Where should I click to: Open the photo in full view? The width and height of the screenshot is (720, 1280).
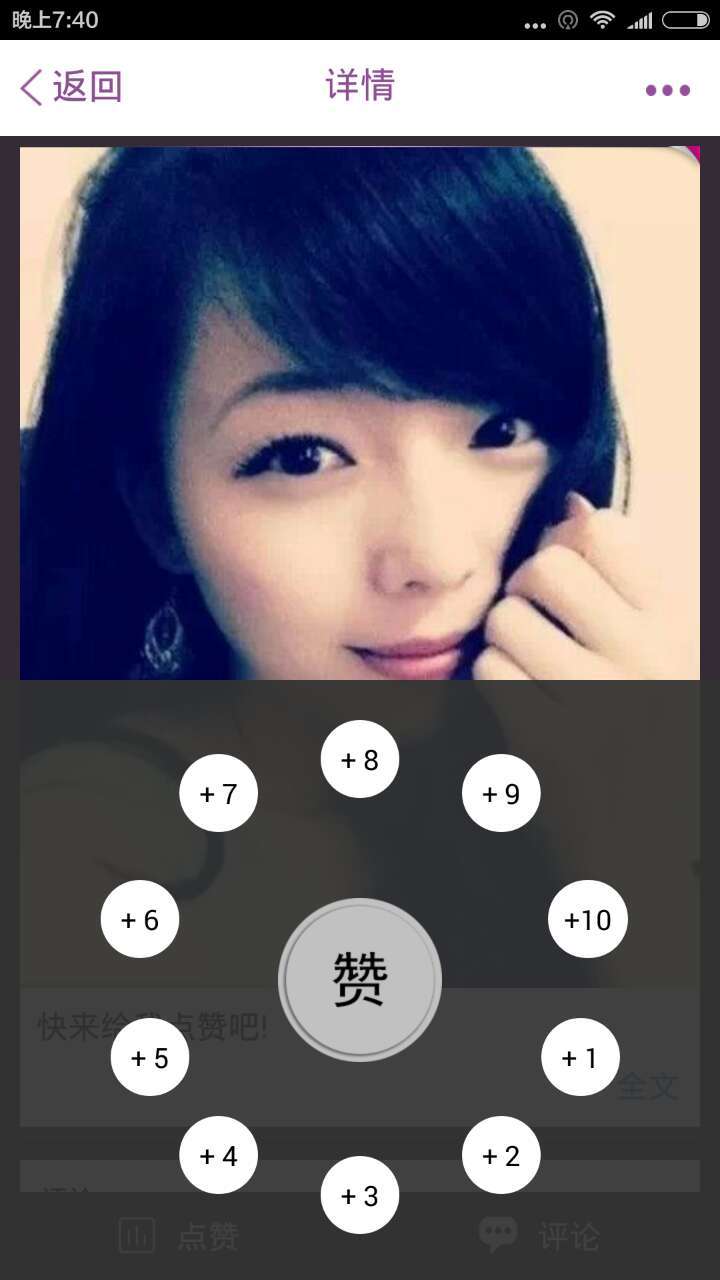tap(360, 410)
